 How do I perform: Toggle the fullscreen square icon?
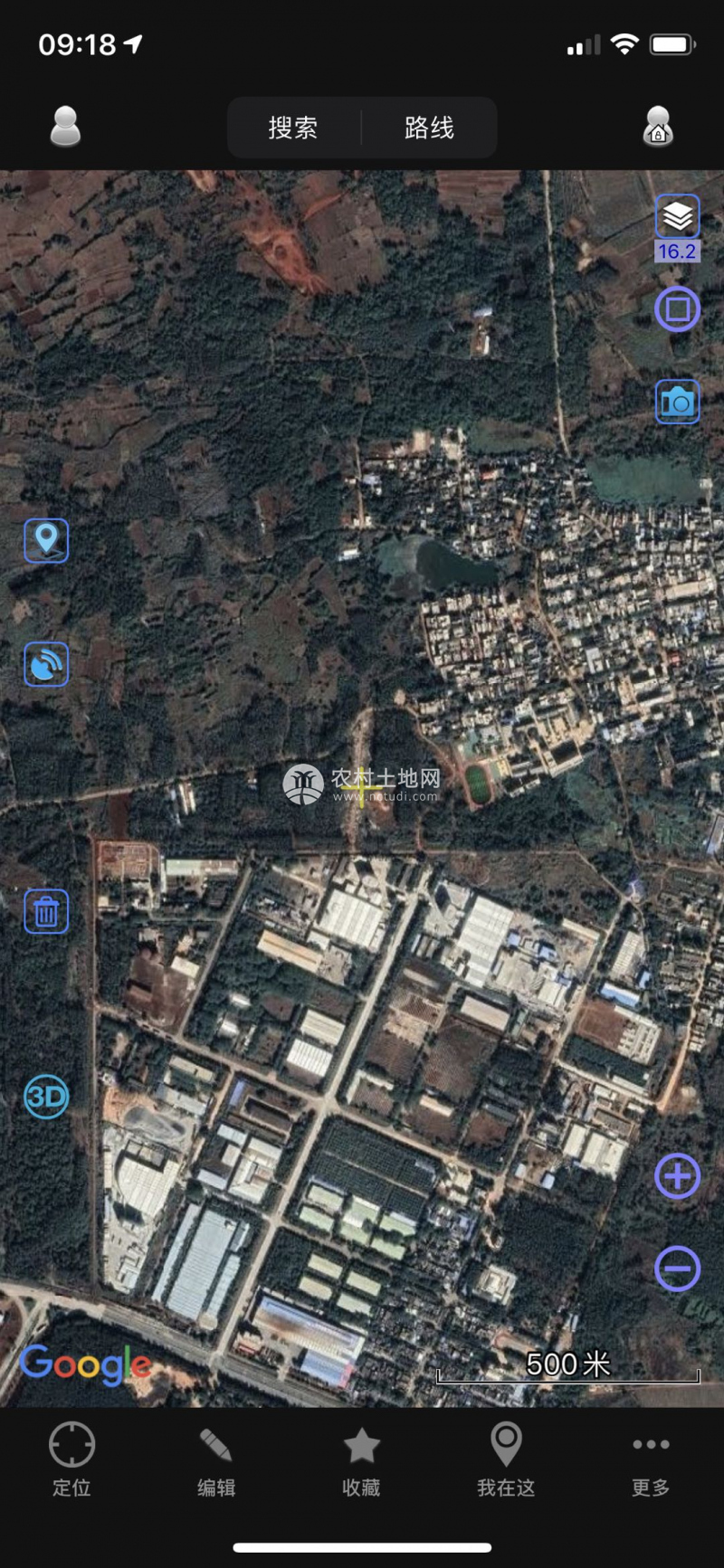(x=677, y=309)
